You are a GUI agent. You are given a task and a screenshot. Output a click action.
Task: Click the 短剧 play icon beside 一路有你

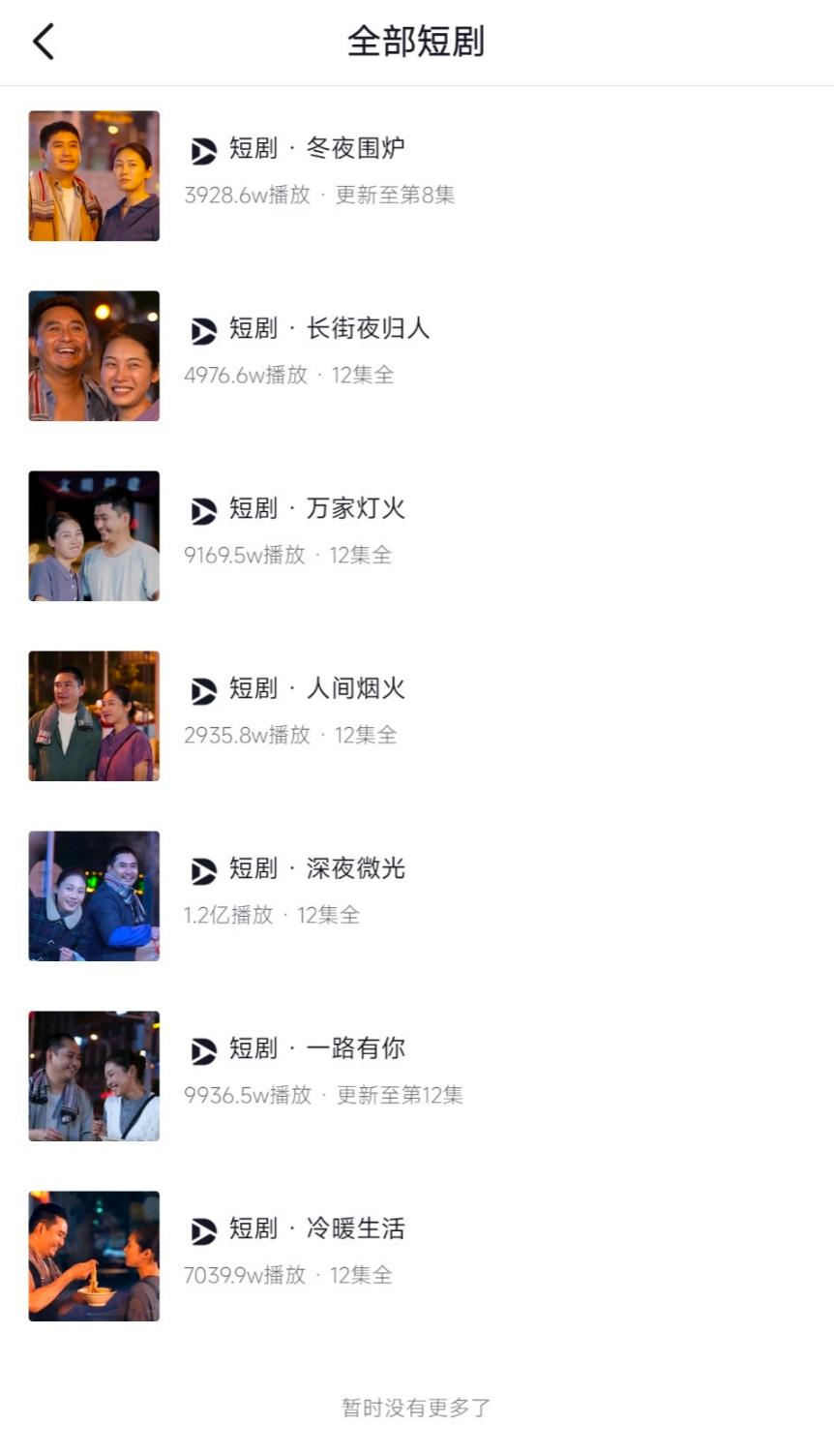coord(203,1048)
